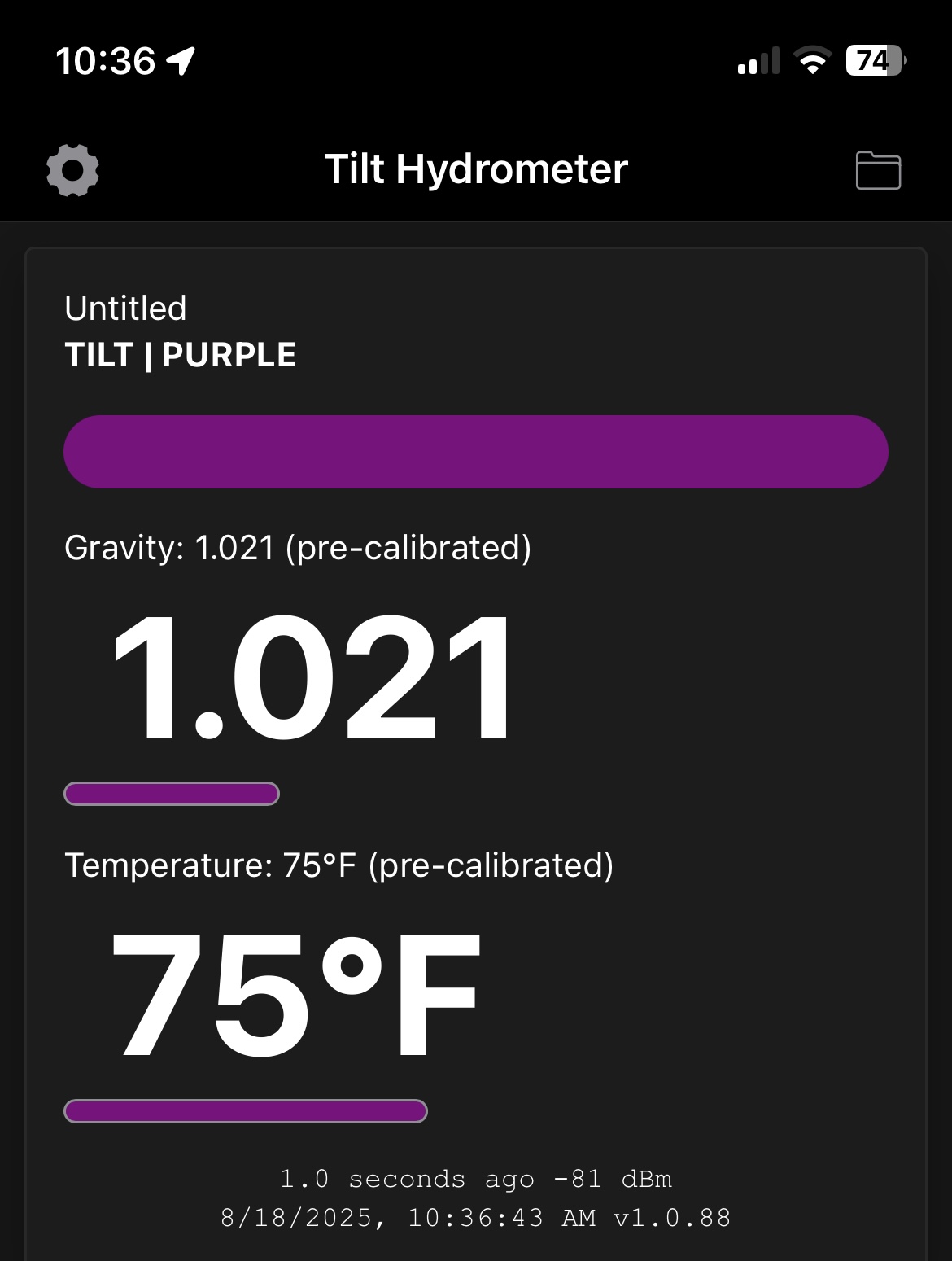
Task: Open the Tilt Purple device card
Action: click(x=181, y=355)
